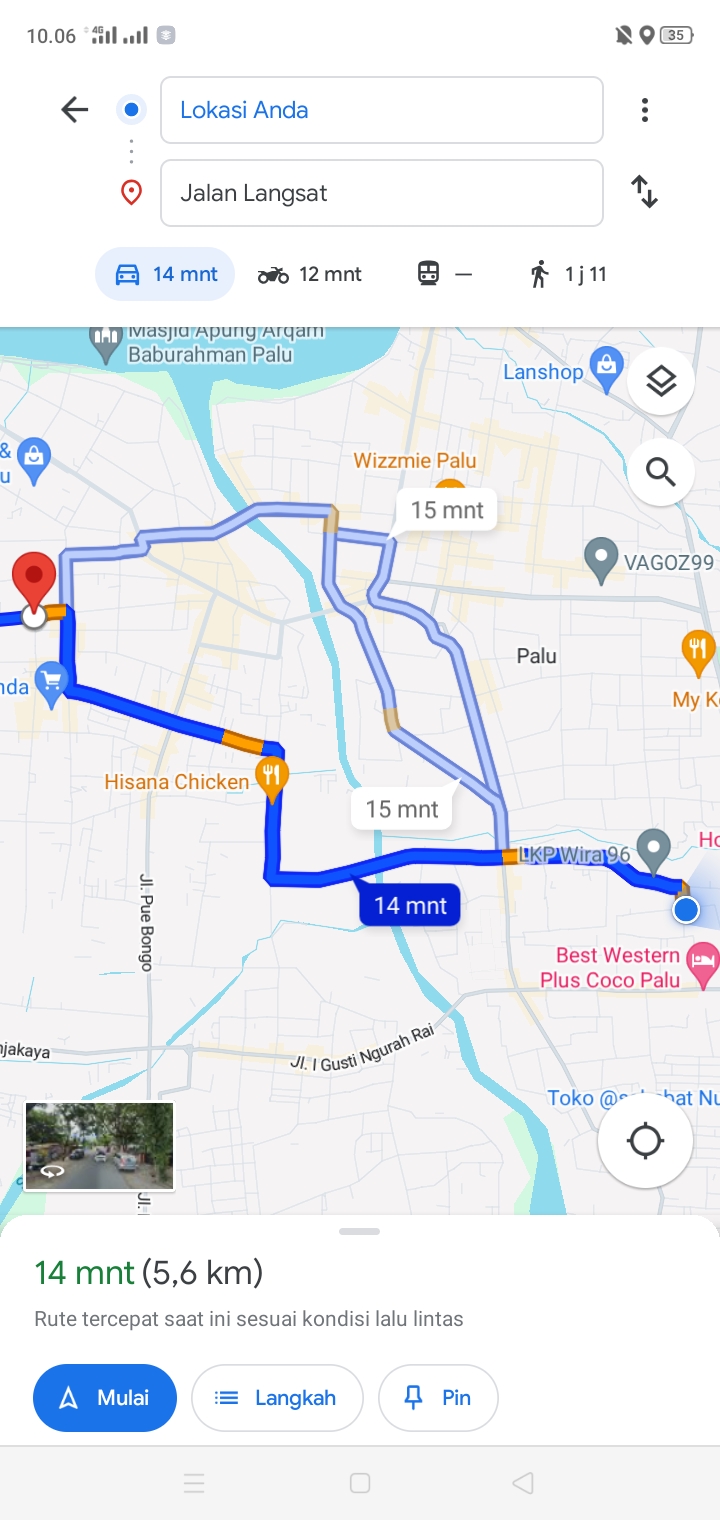Select the car travel mode 14 mnt
720x1520 pixels.
coord(165,274)
